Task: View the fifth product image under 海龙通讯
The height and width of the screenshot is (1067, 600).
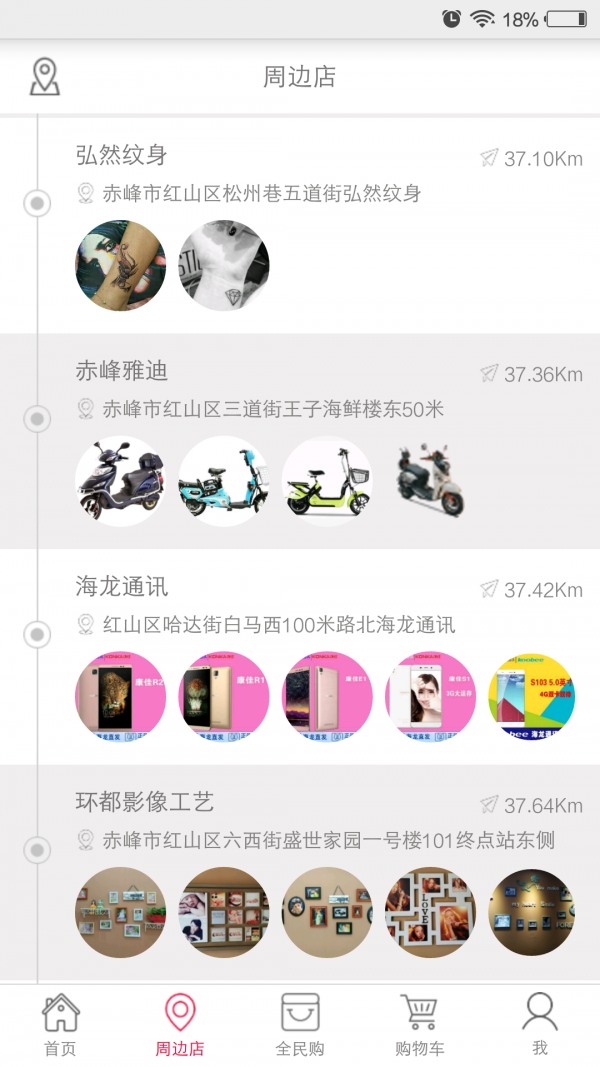Action: click(532, 697)
